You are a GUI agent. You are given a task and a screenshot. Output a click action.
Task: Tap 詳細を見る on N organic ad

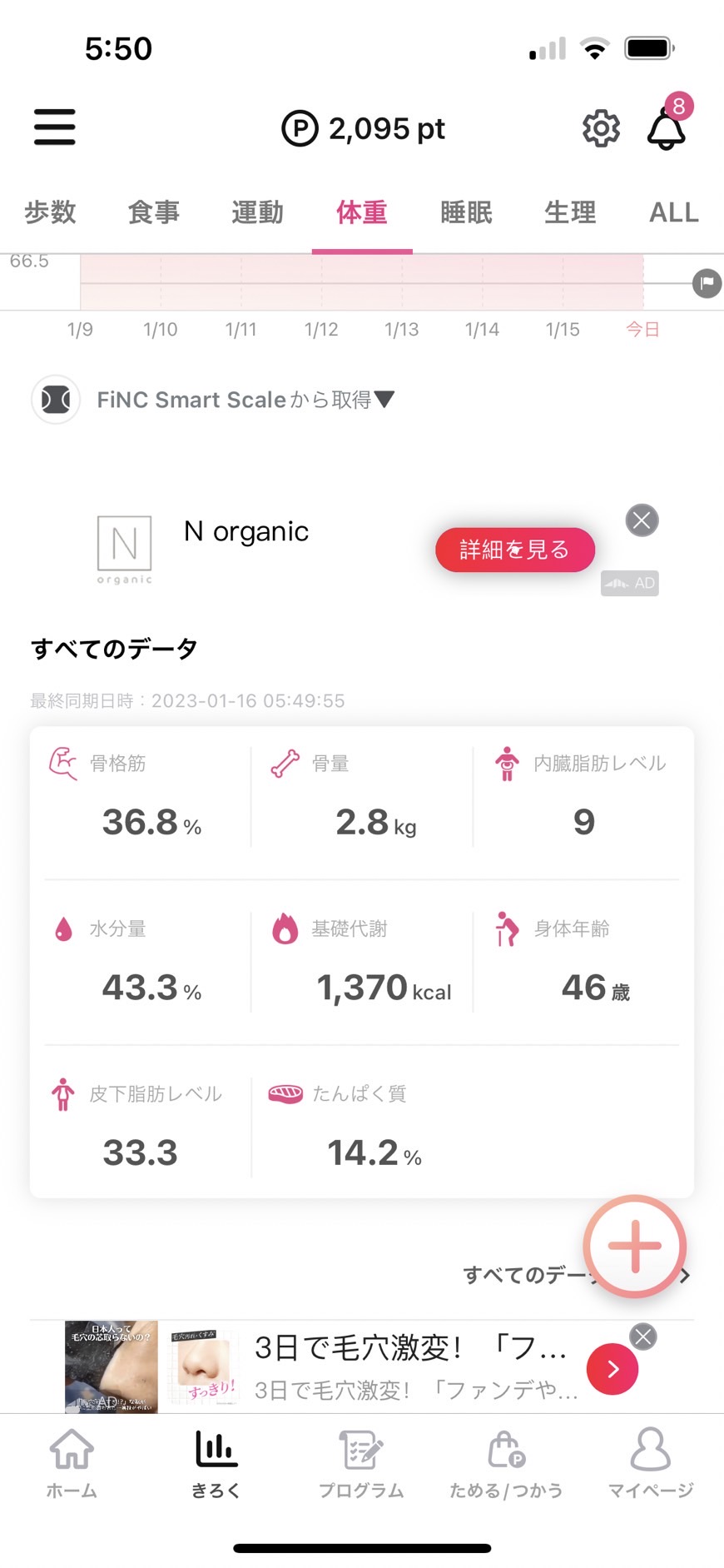515,550
